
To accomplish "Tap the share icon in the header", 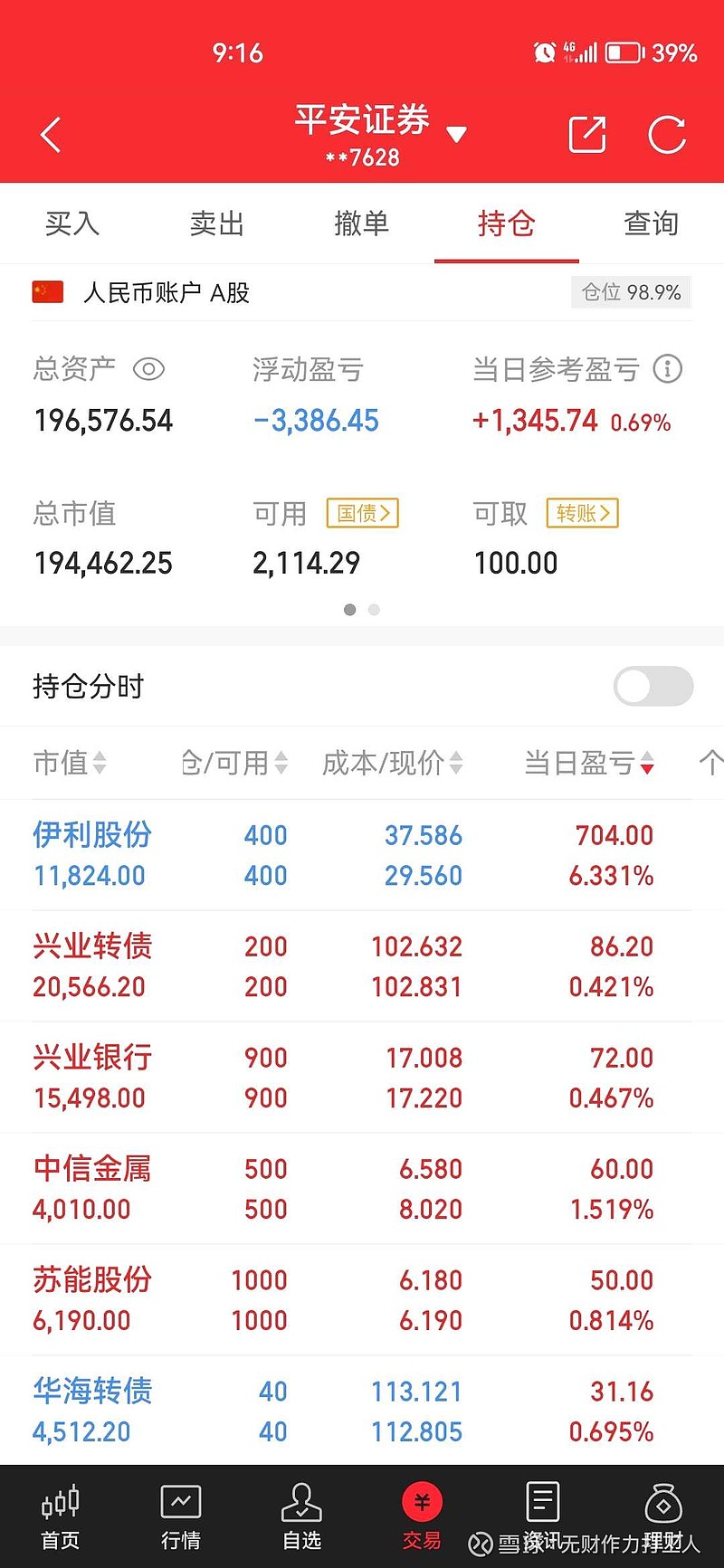I will (586, 135).
